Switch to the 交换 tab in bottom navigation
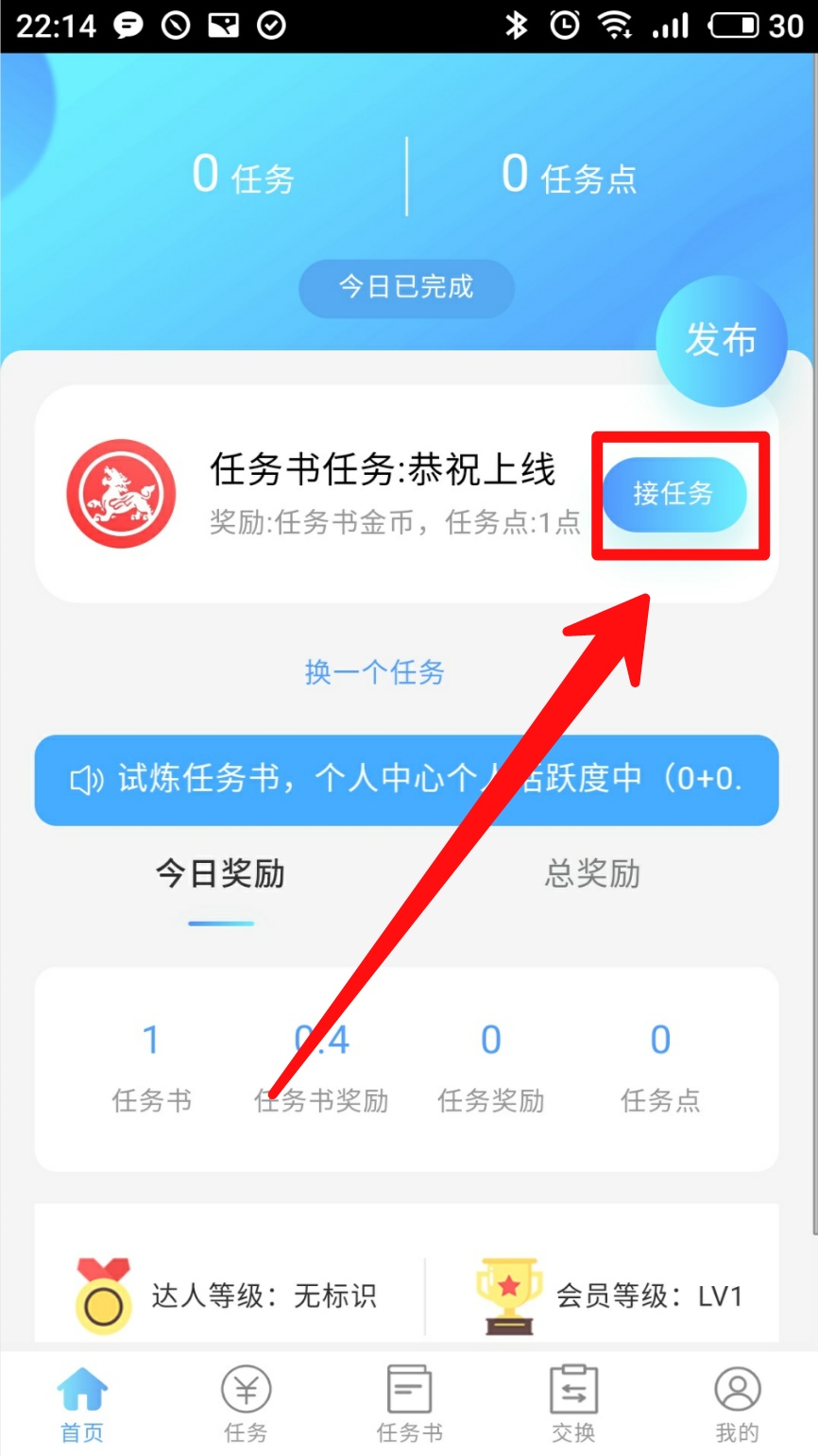This screenshot has height=1456, width=818. [x=573, y=1404]
